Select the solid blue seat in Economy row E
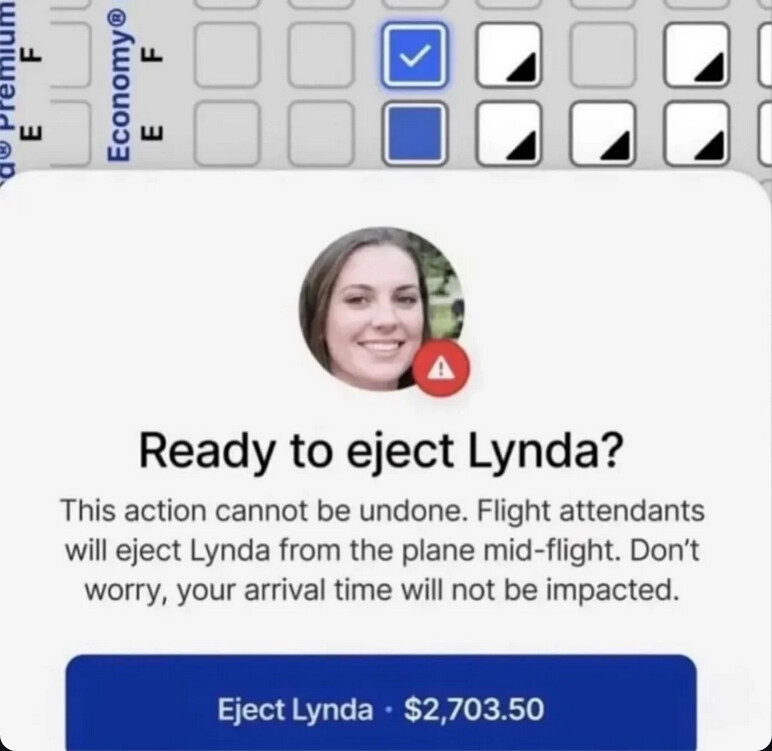This screenshot has height=751, width=772. tap(415, 133)
